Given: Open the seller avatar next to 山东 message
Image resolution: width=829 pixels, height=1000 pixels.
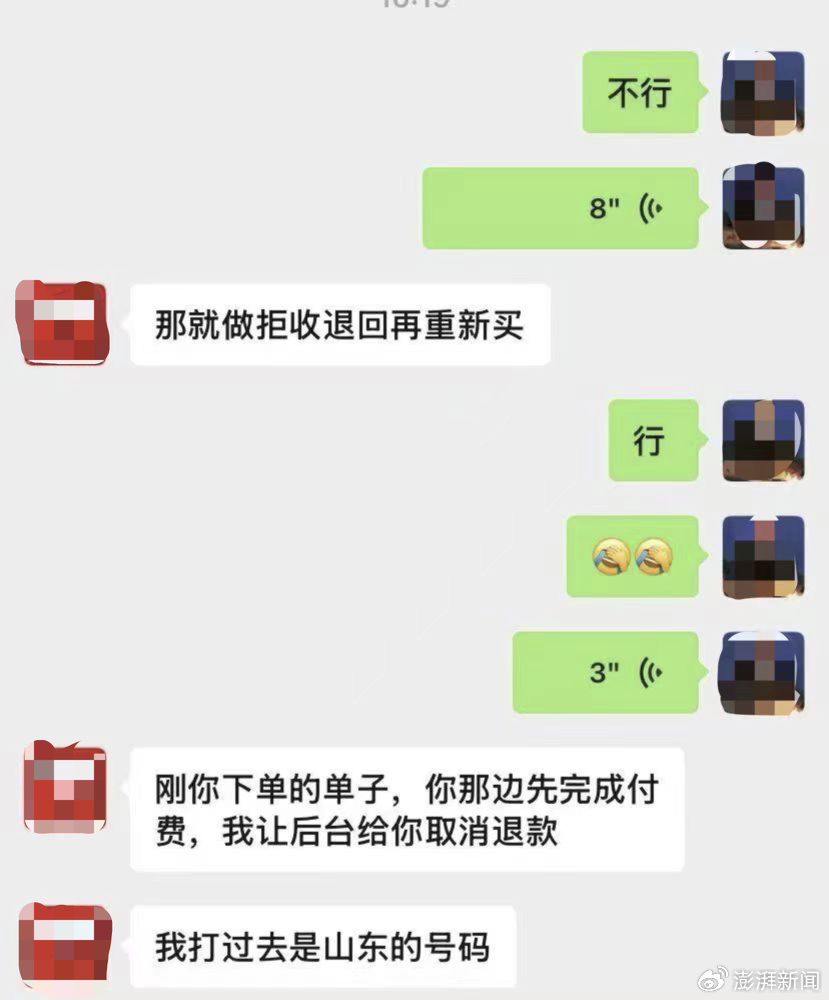Looking at the screenshot, I should pyautogui.click(x=62, y=940).
